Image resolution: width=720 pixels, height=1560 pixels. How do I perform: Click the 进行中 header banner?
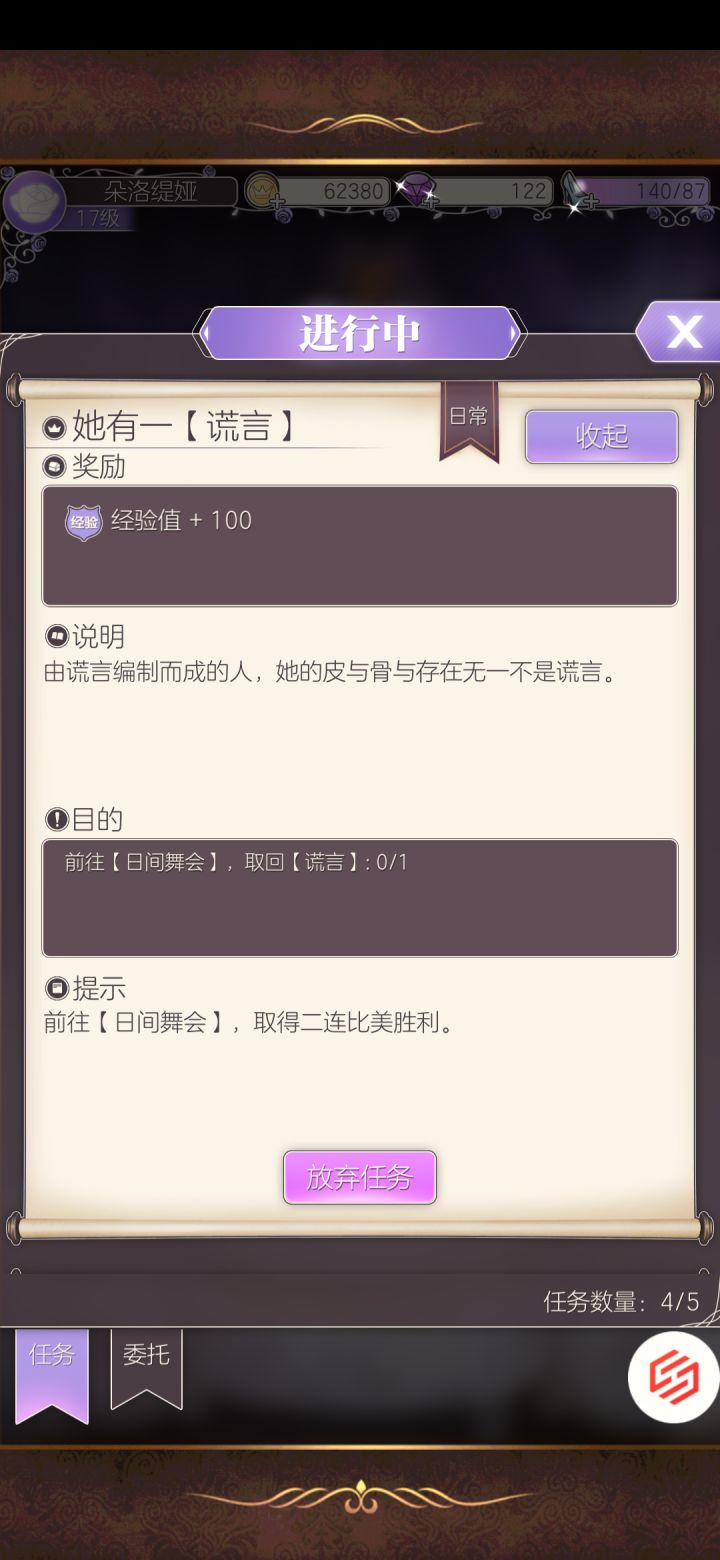click(x=360, y=331)
